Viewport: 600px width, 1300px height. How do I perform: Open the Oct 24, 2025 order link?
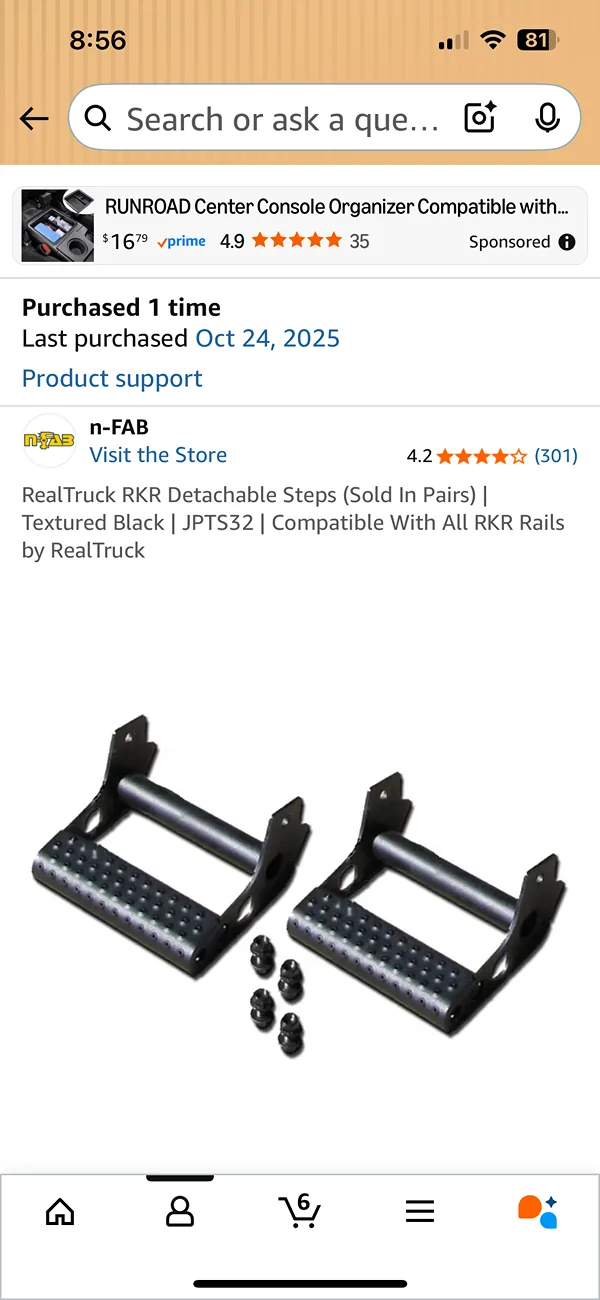click(x=268, y=338)
